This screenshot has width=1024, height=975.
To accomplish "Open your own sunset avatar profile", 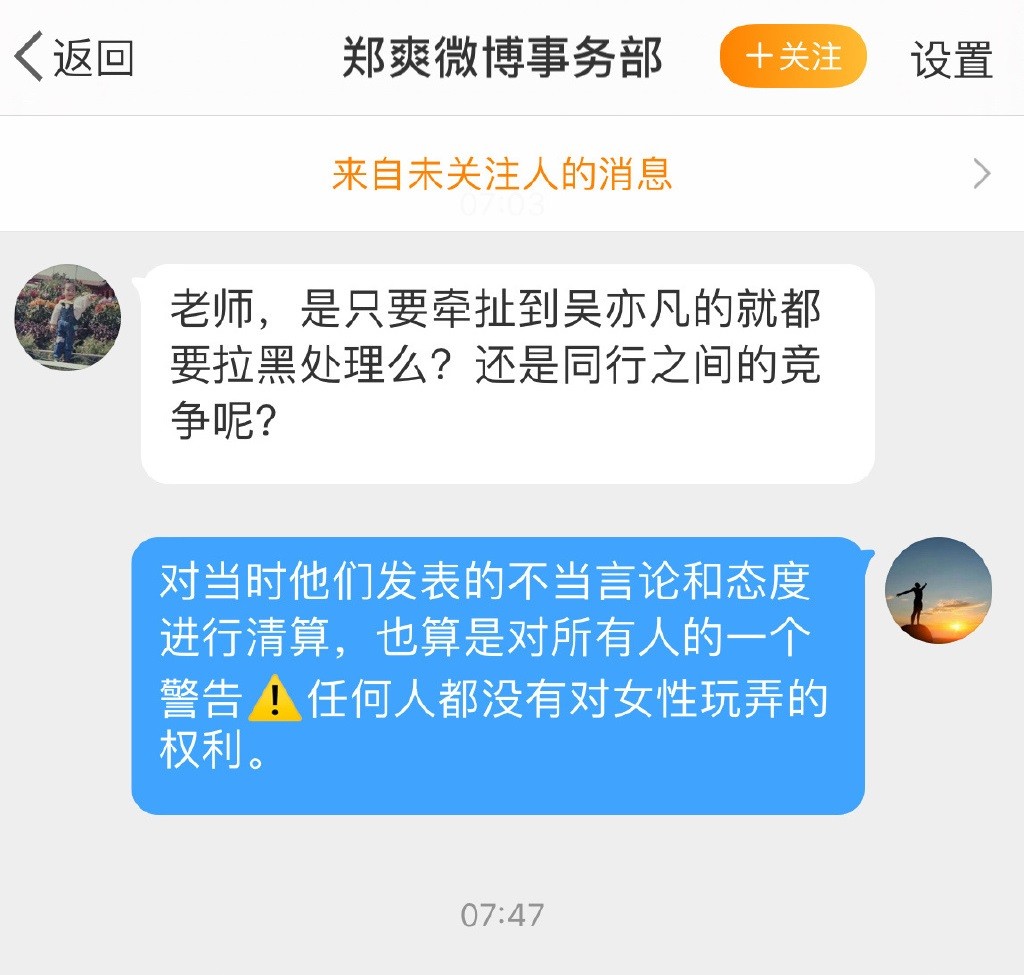I will (938, 590).
